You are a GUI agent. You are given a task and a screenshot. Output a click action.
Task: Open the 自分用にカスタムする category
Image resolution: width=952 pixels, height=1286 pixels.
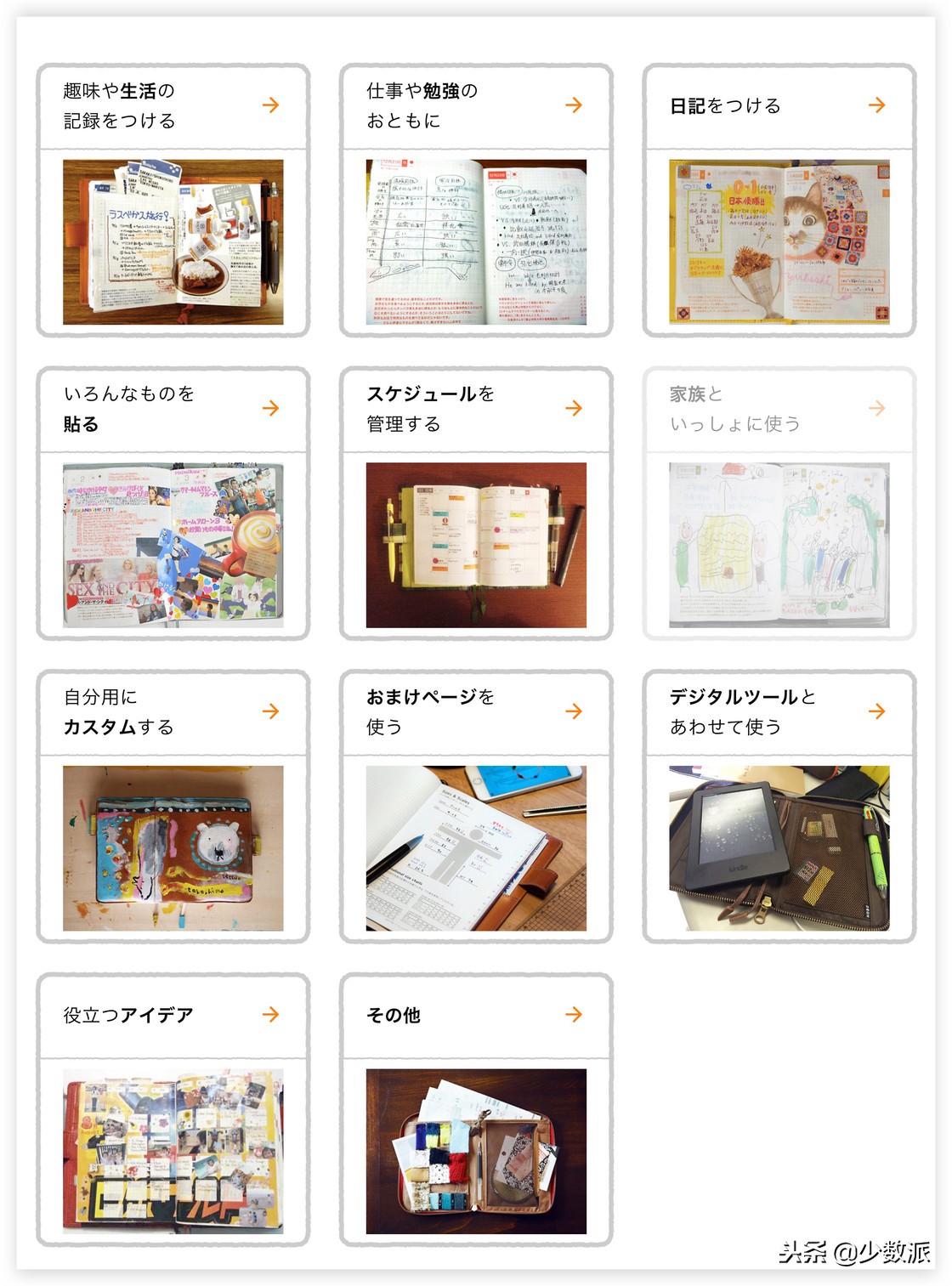173,806
